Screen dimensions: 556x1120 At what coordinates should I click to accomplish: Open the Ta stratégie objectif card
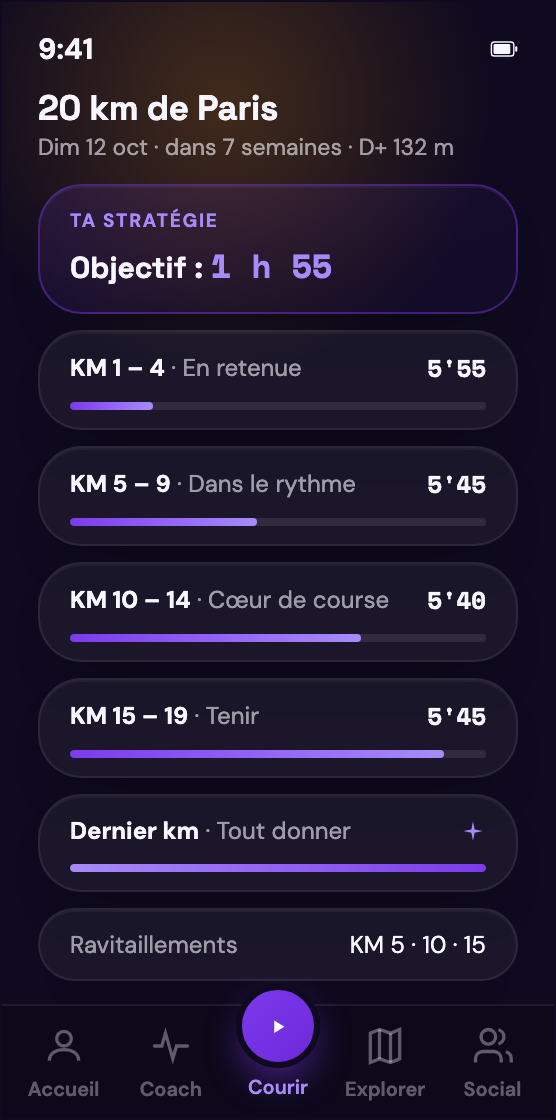277,249
